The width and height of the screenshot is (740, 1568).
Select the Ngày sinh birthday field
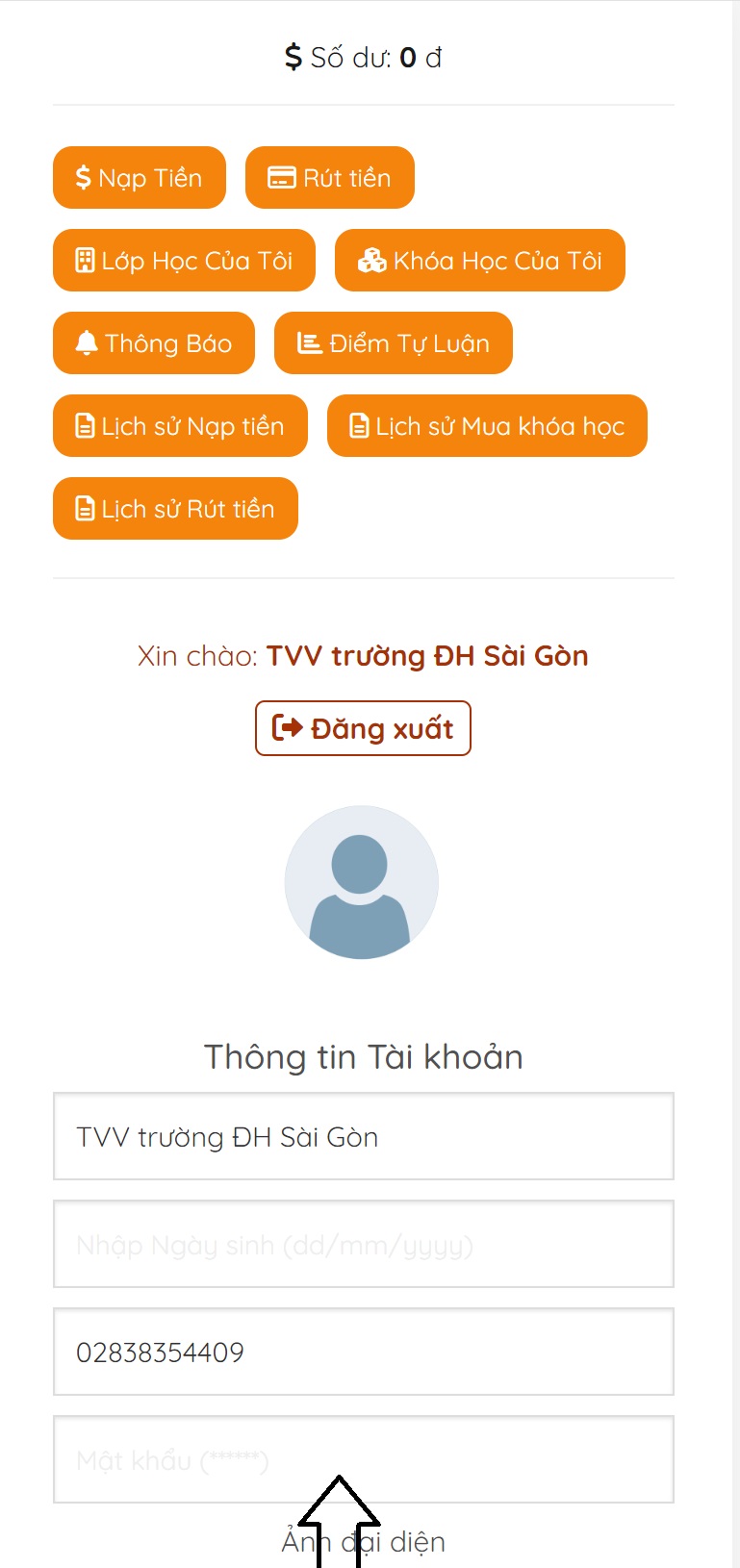coord(363,1244)
